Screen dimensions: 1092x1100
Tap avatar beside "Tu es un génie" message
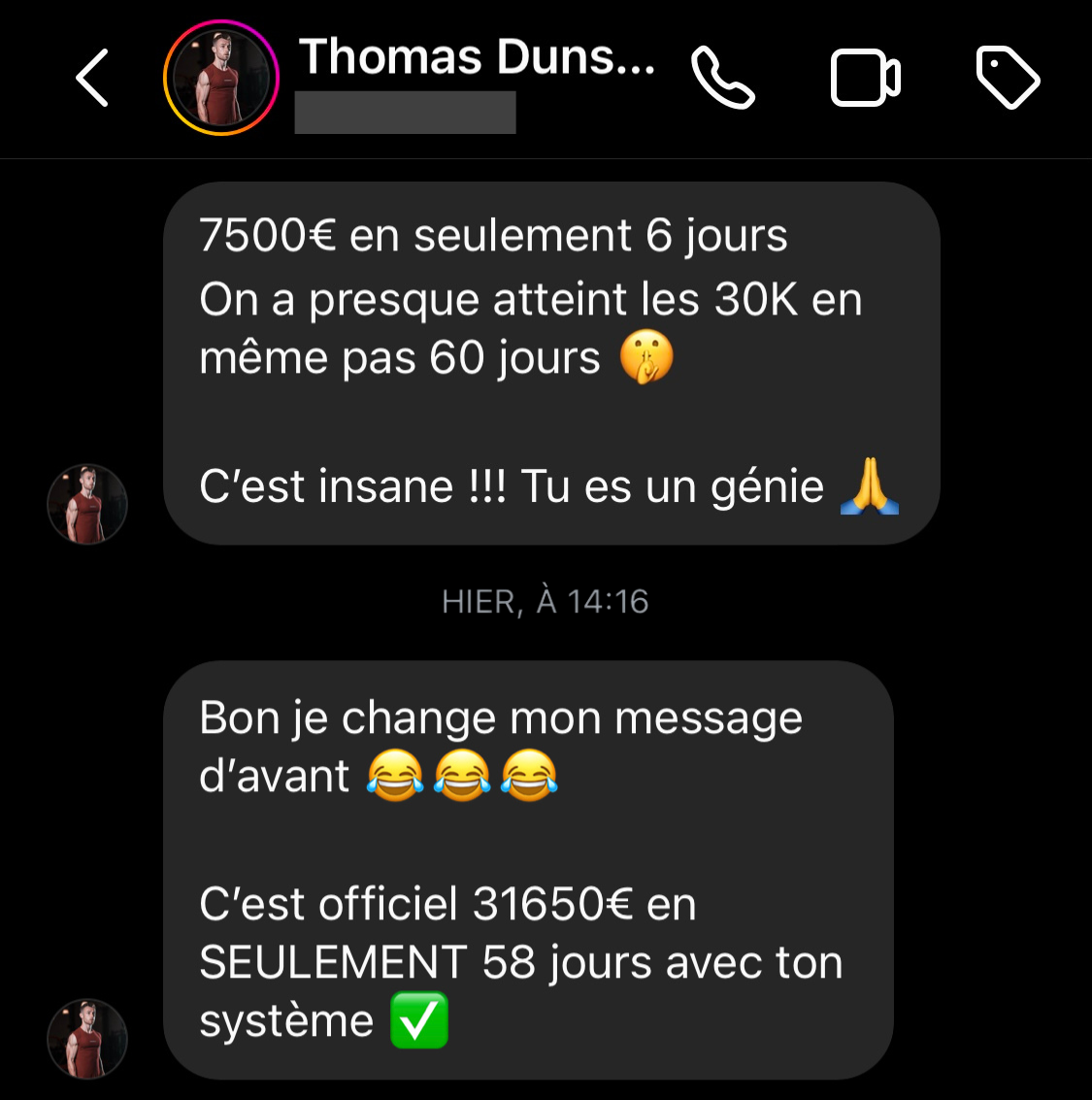click(x=87, y=504)
